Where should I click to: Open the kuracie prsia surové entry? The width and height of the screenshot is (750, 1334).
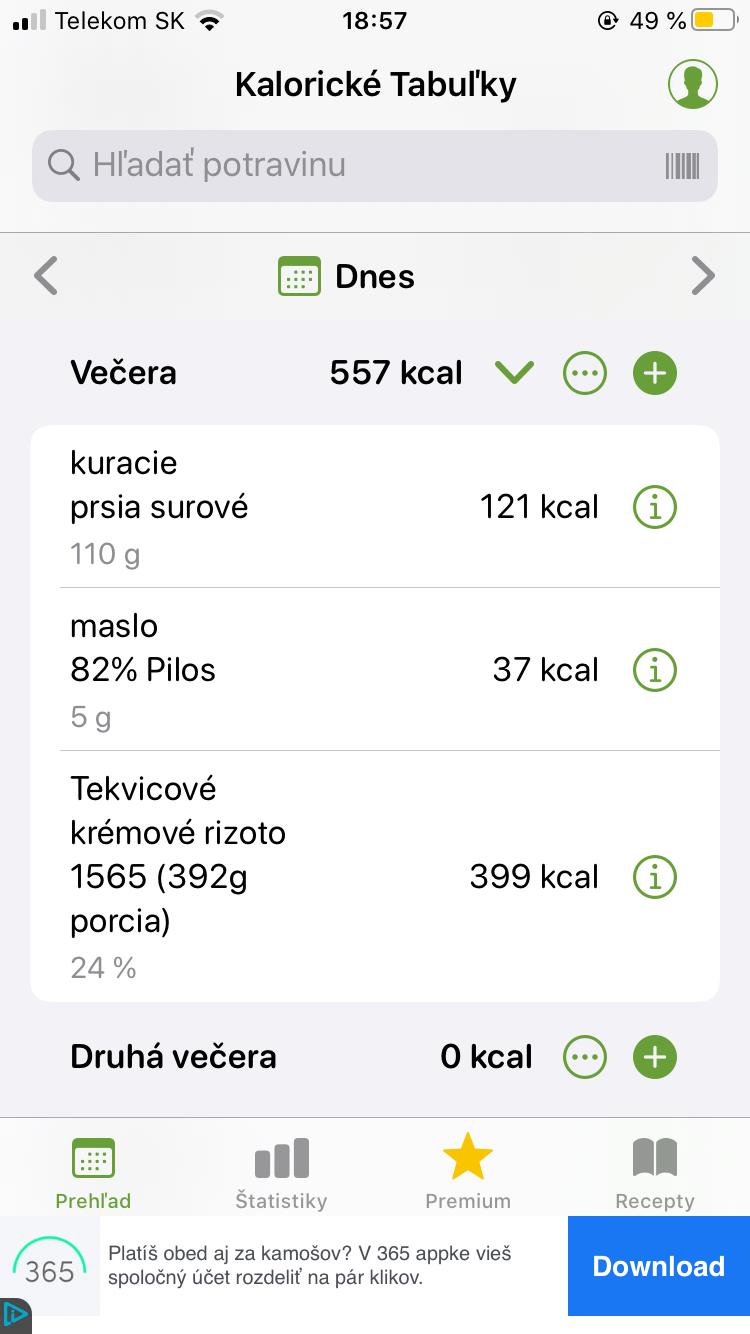click(x=300, y=507)
